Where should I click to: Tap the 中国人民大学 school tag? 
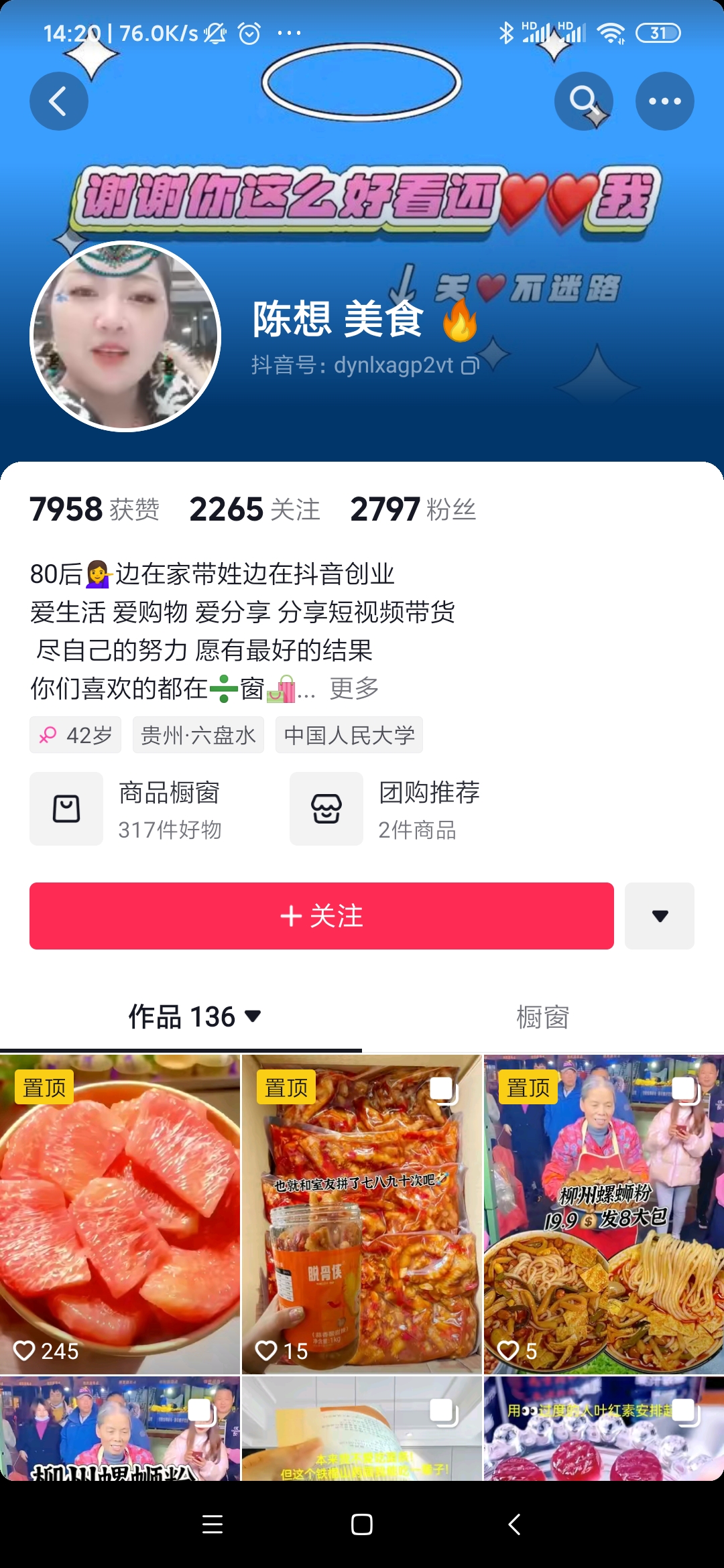coord(349,735)
